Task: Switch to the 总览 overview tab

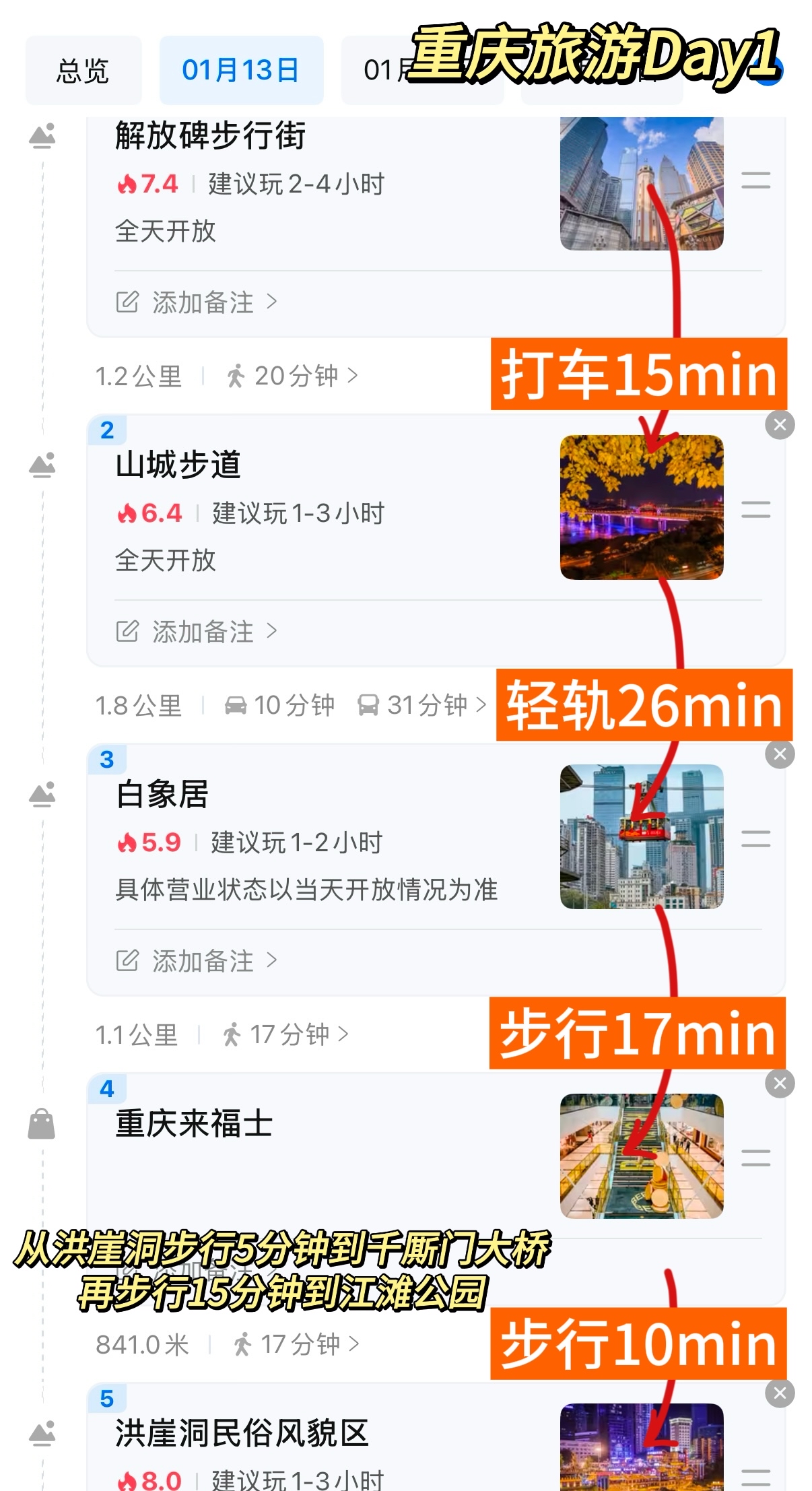Action: pyautogui.click(x=83, y=71)
